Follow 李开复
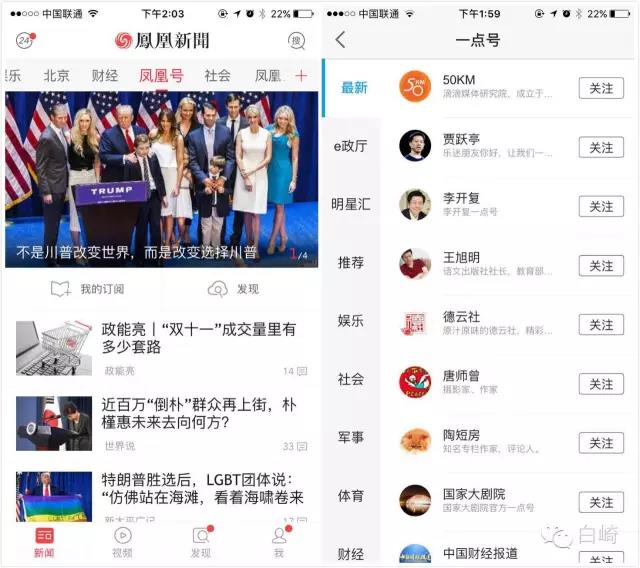The image size is (640, 568). pyautogui.click(x=601, y=206)
